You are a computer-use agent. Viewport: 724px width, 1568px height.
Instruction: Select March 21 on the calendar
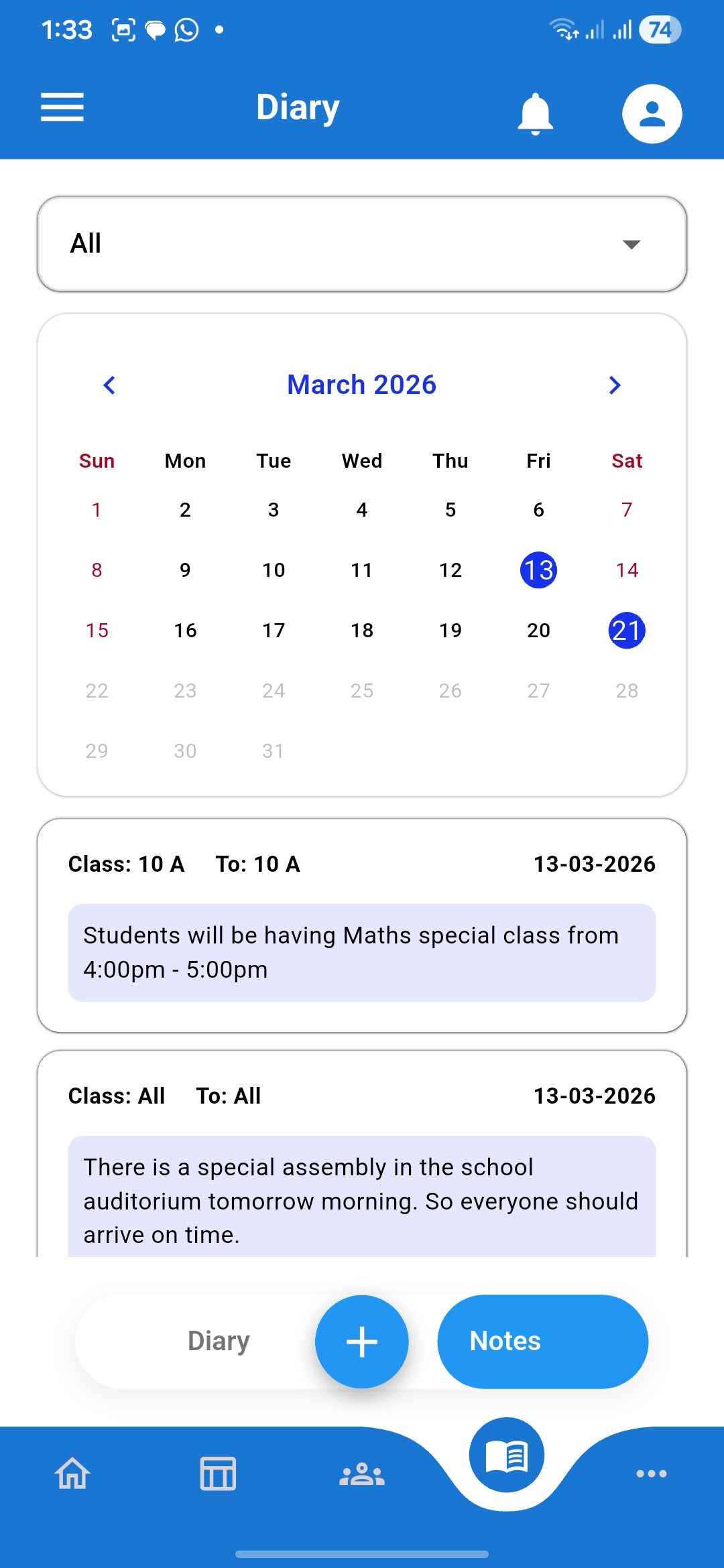pyautogui.click(x=626, y=631)
